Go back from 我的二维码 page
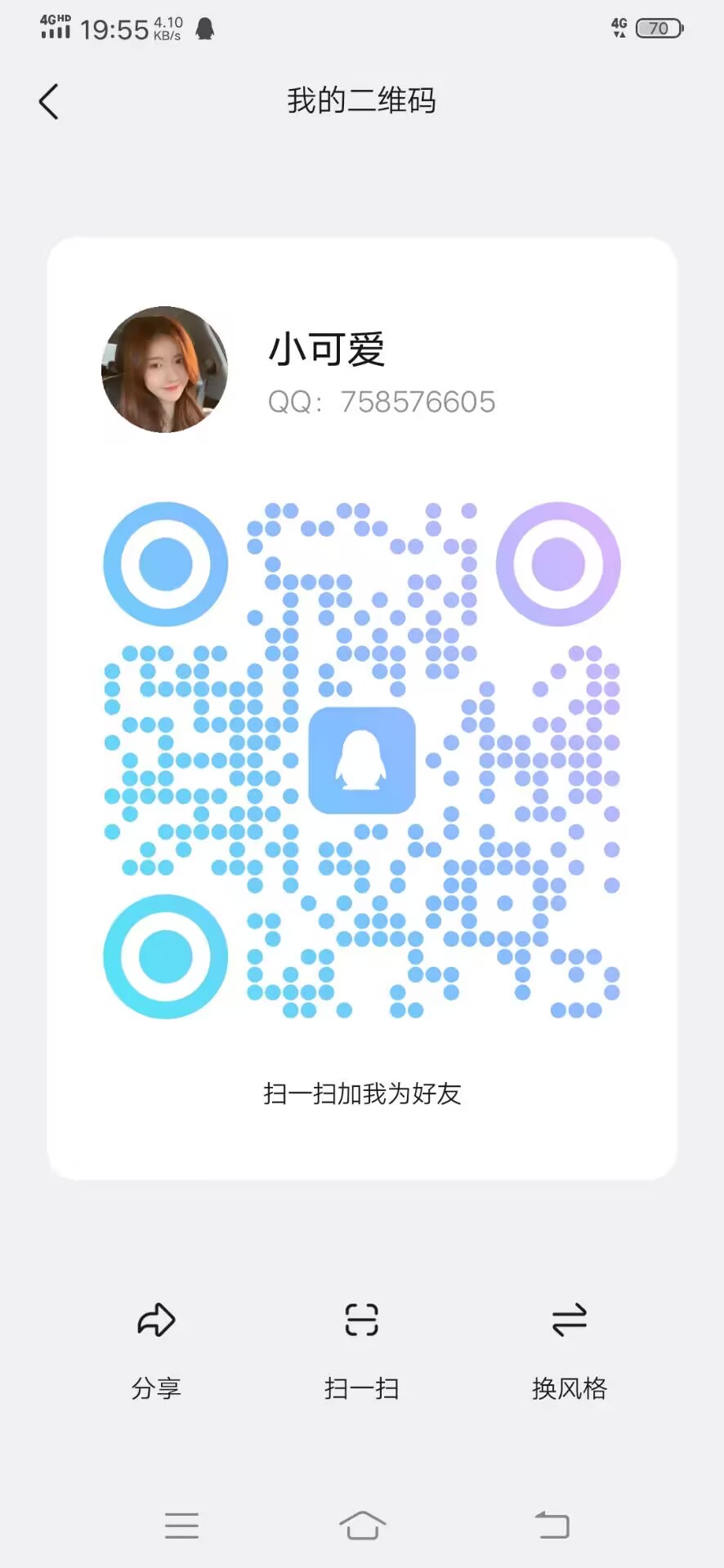Viewport: 724px width, 1568px height. coord(49,102)
